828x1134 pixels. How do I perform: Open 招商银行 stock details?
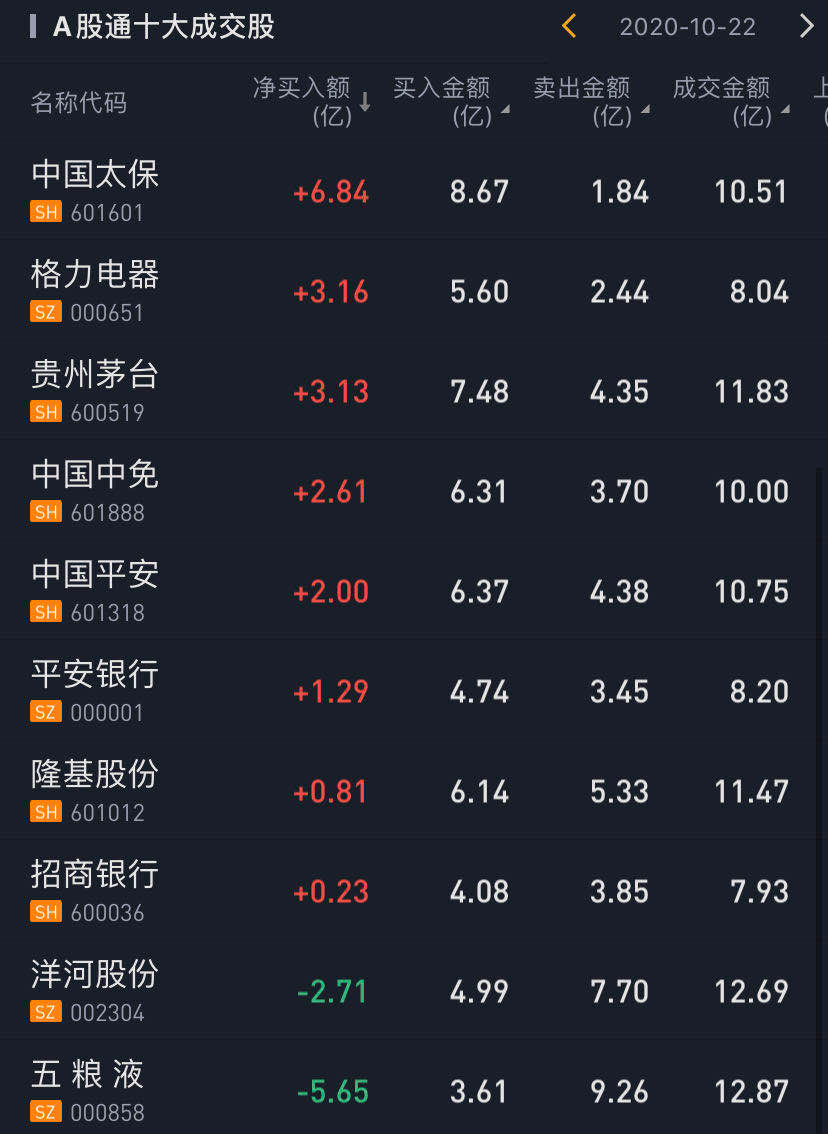tap(95, 889)
